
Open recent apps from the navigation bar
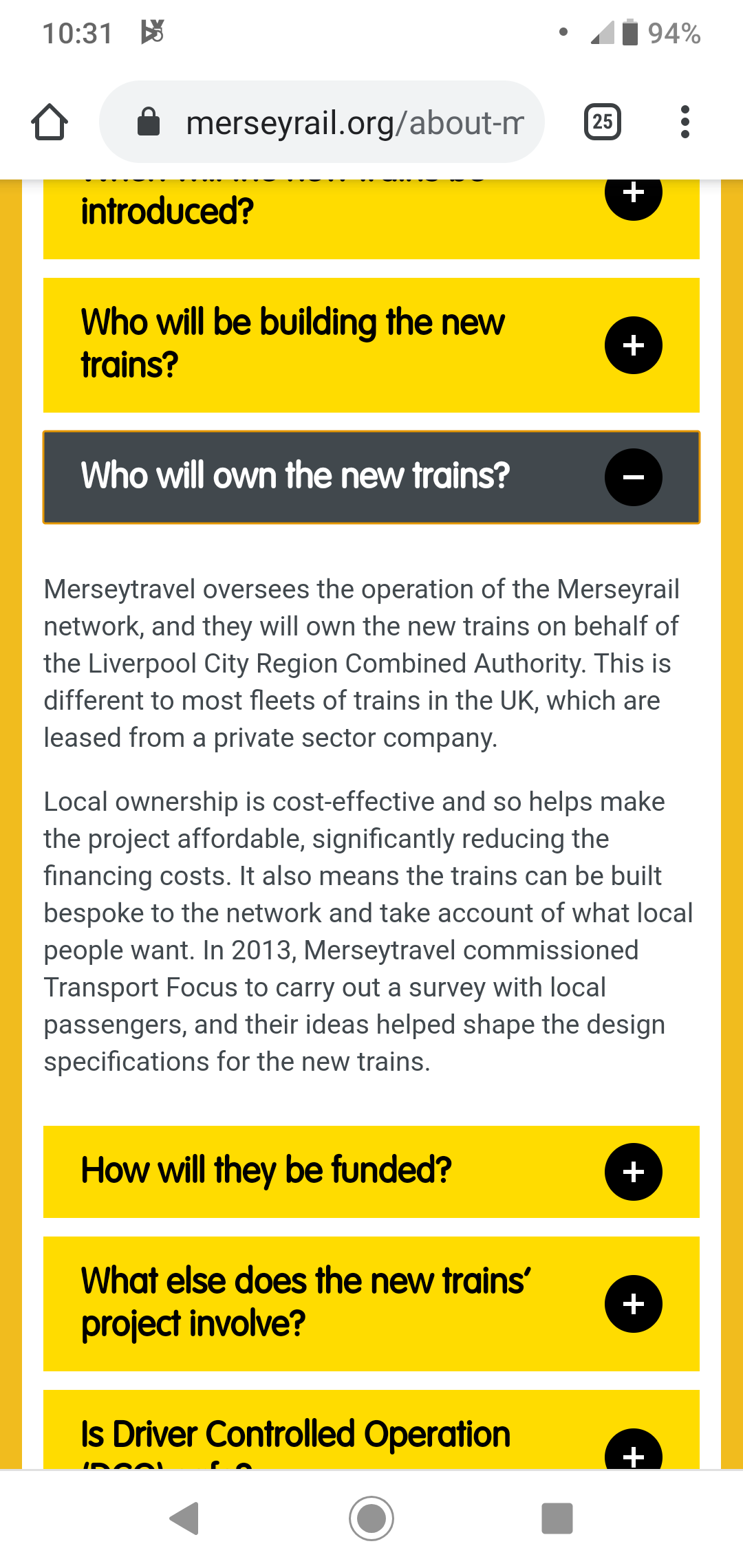click(x=557, y=1518)
